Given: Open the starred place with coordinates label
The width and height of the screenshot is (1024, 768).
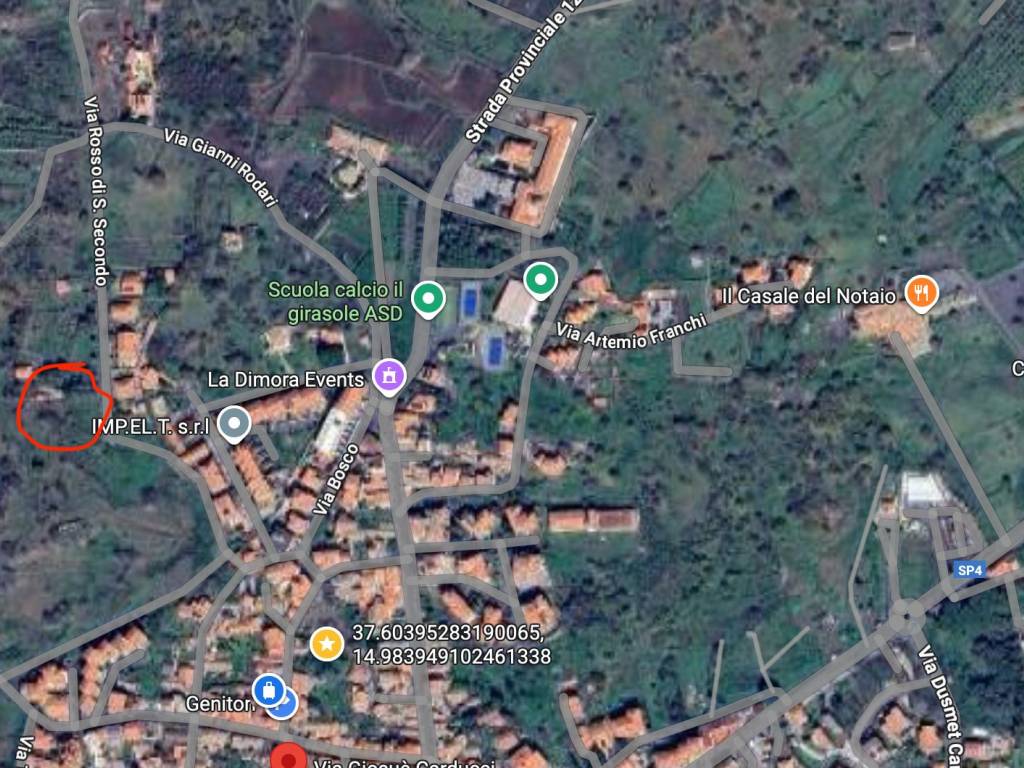Looking at the screenshot, I should pos(326,643).
